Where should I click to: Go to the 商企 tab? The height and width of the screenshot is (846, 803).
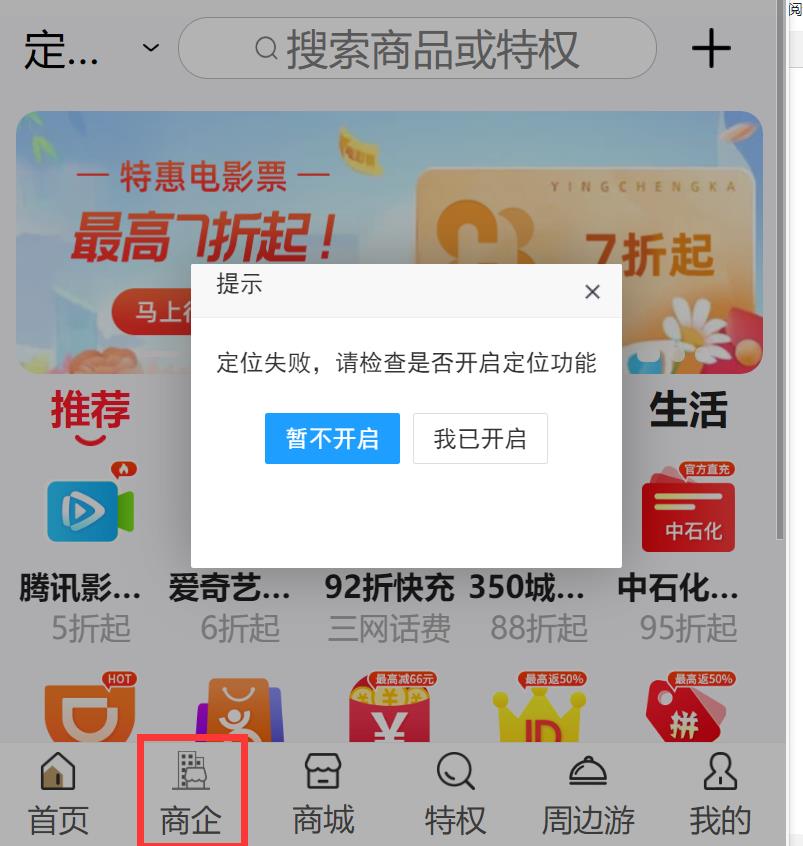[x=191, y=796]
